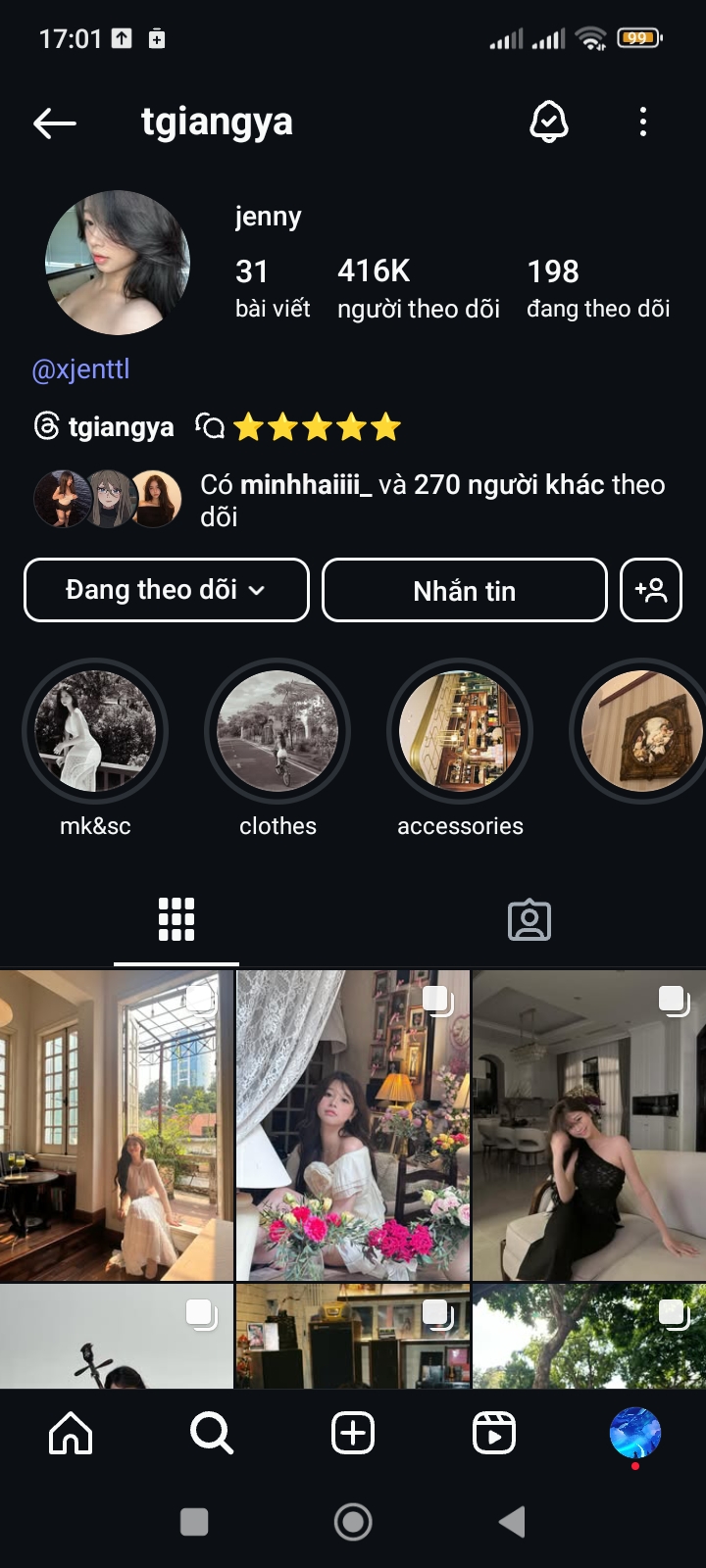Tap the create post plus icon
Viewport: 706px width, 1568px height.
pos(353,1432)
